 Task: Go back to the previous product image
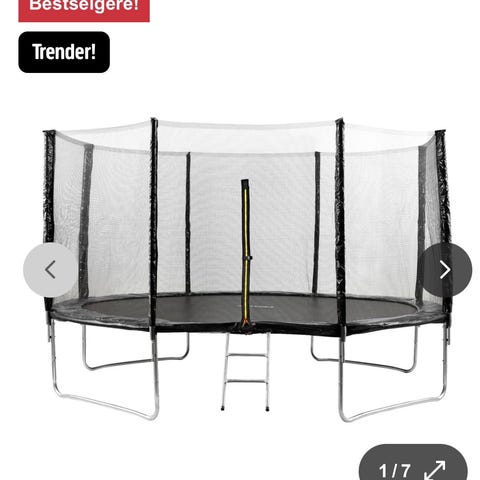click(x=50, y=270)
